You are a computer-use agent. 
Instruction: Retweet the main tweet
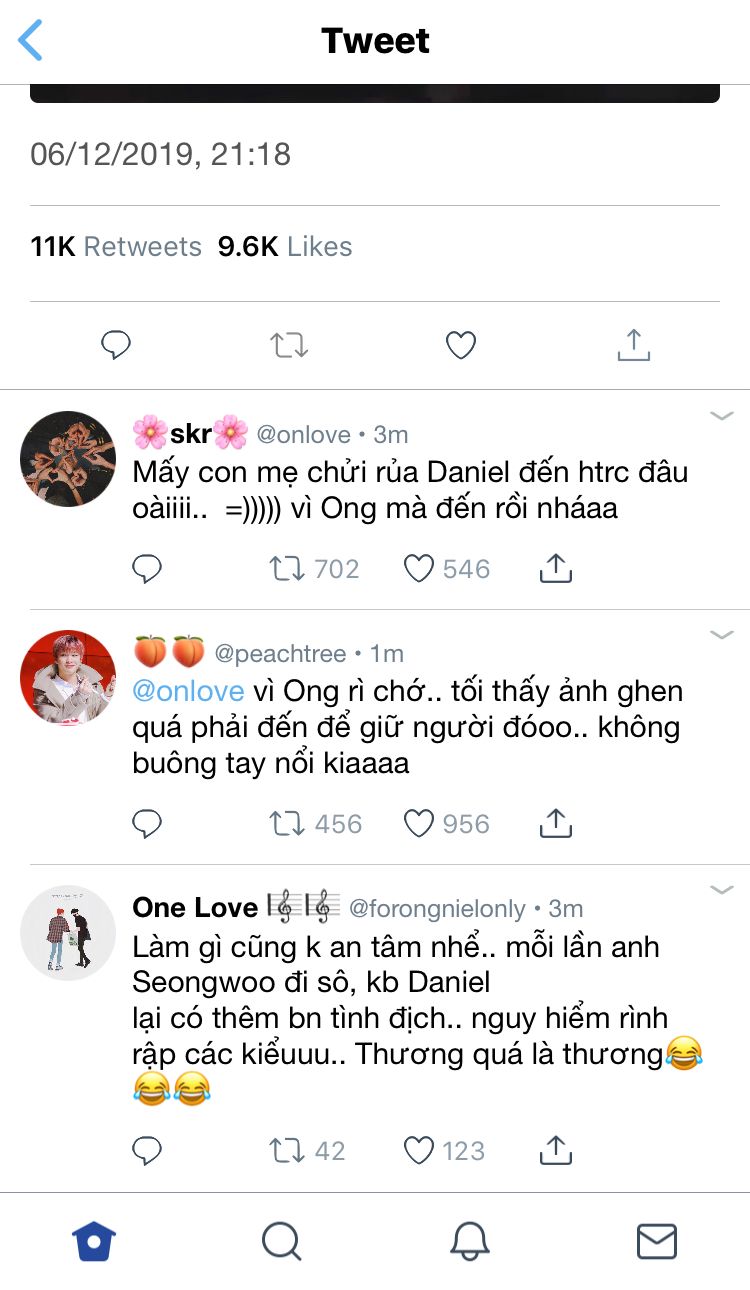click(x=289, y=346)
